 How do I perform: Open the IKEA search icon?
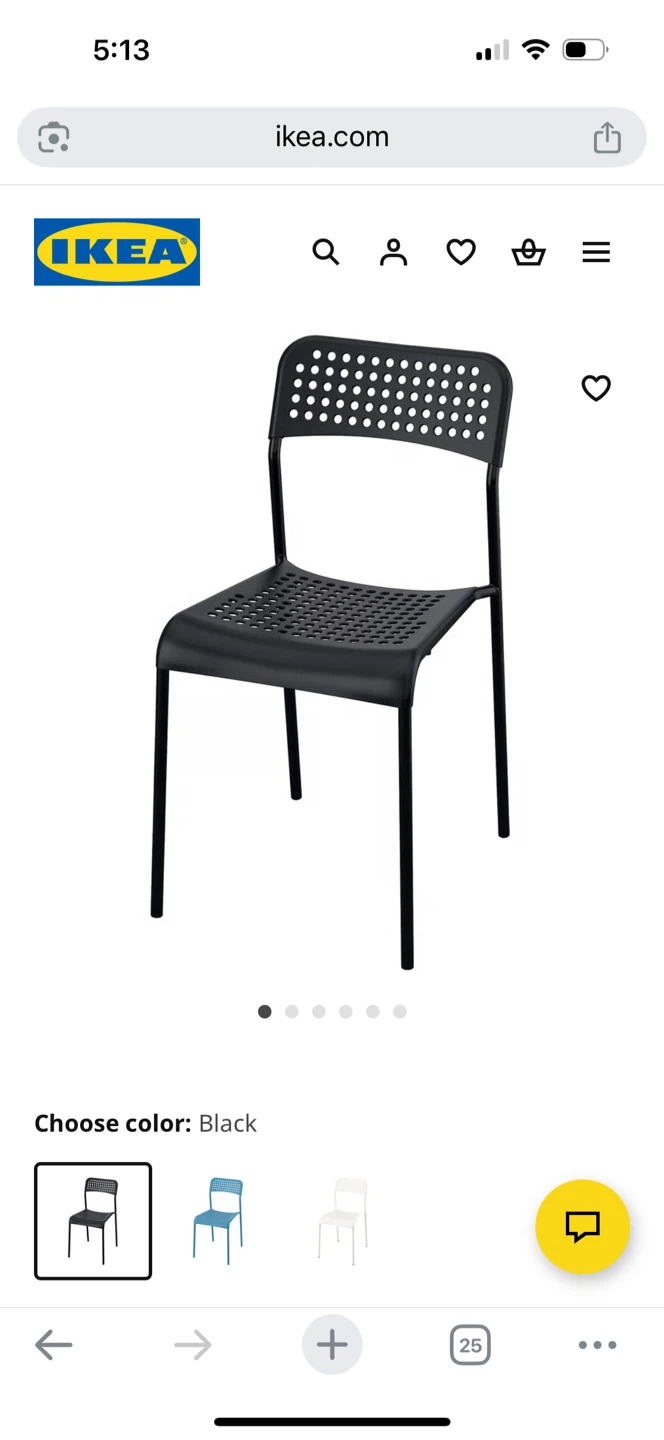pyautogui.click(x=326, y=252)
